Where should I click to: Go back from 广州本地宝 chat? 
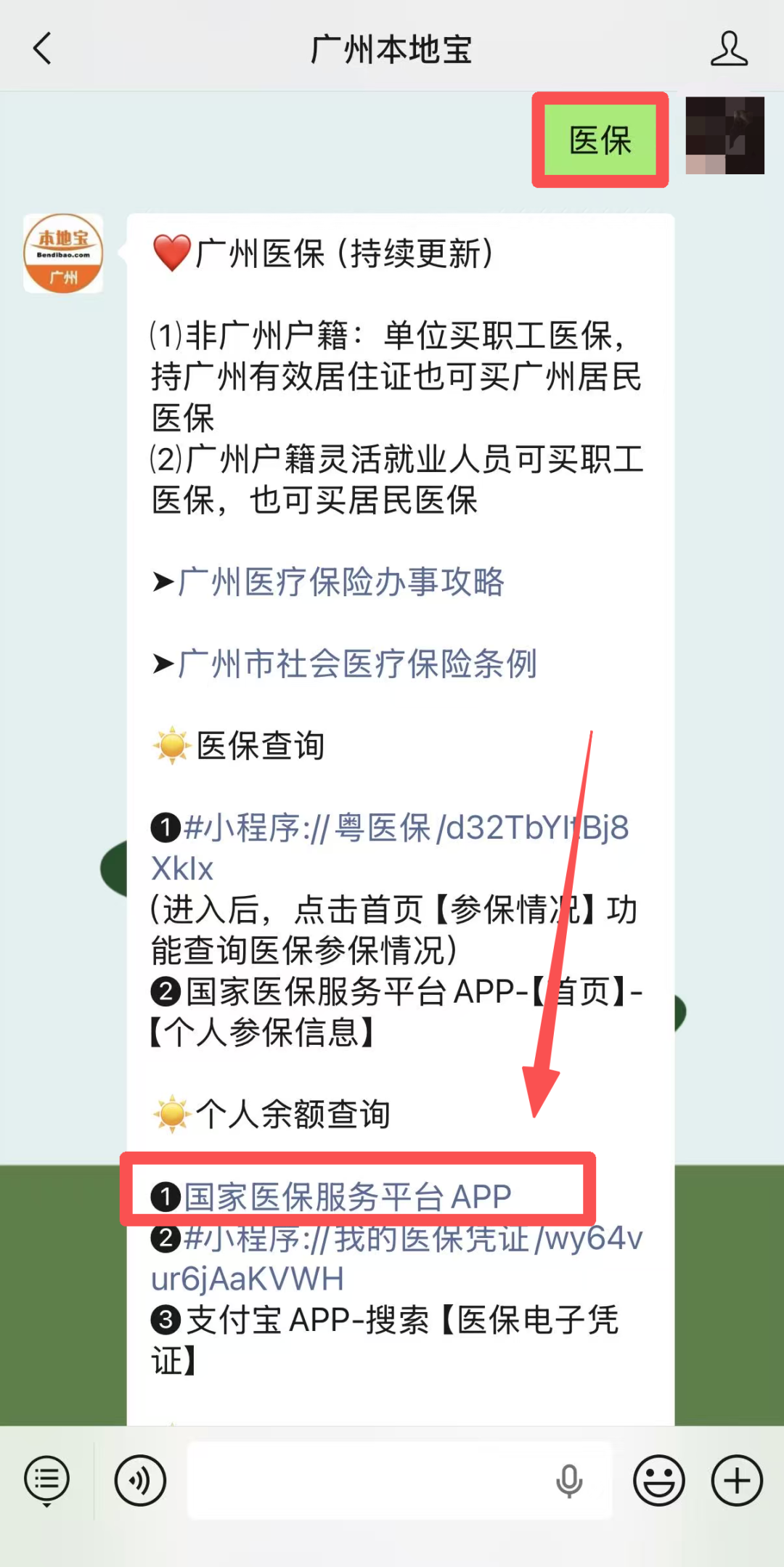click(x=42, y=49)
